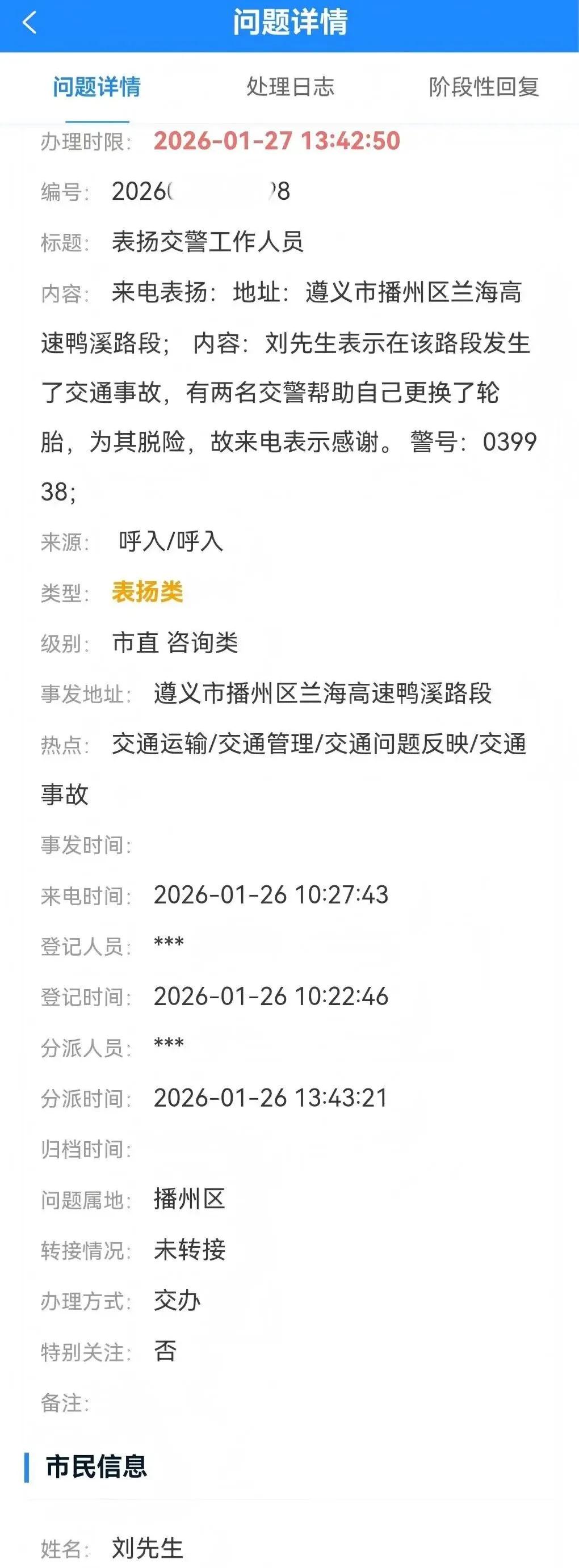Tap the 编号 case number field
Screen dimensions: 579x1568
coord(188,191)
